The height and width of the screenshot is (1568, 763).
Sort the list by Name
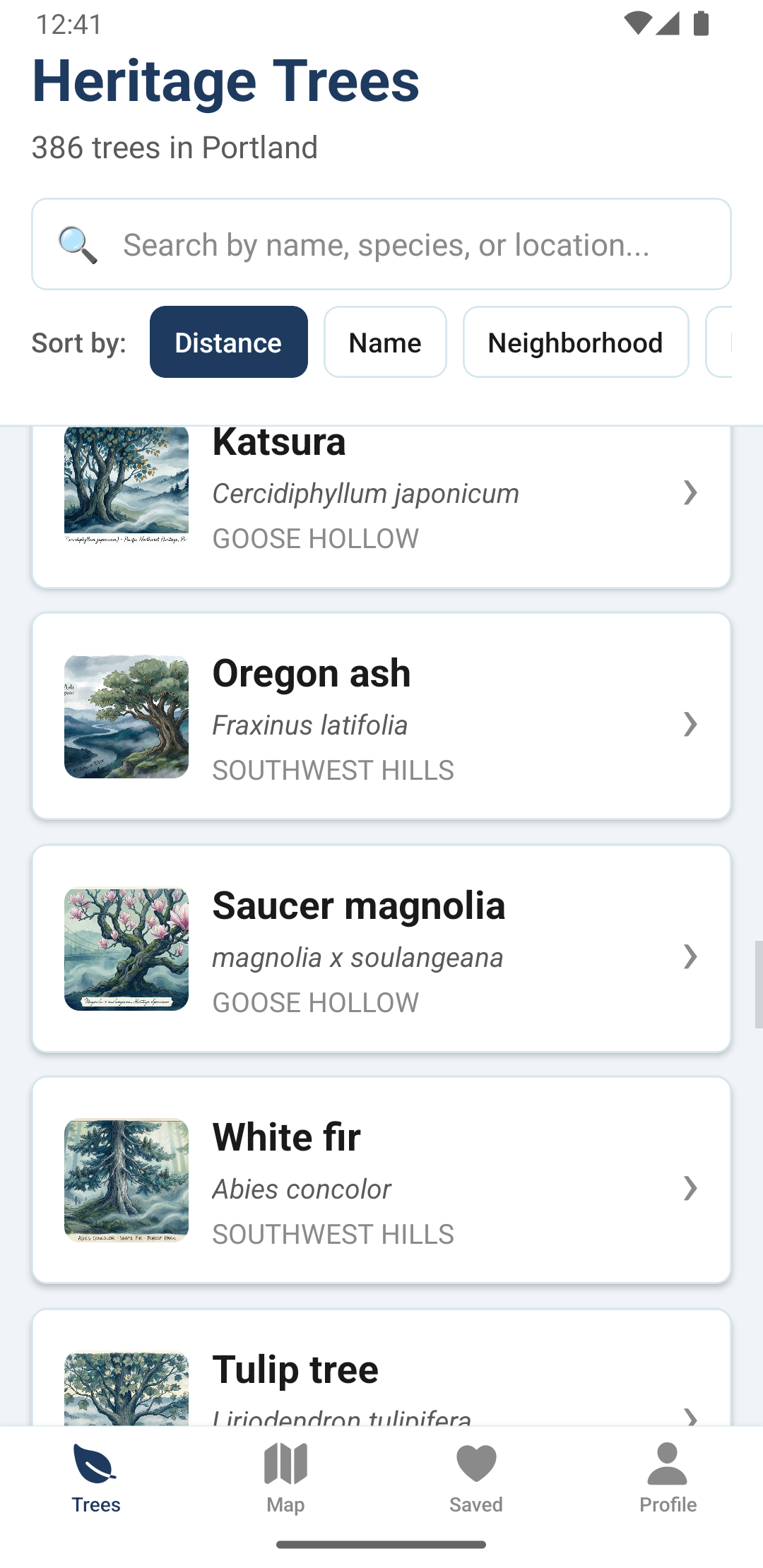[x=385, y=343]
